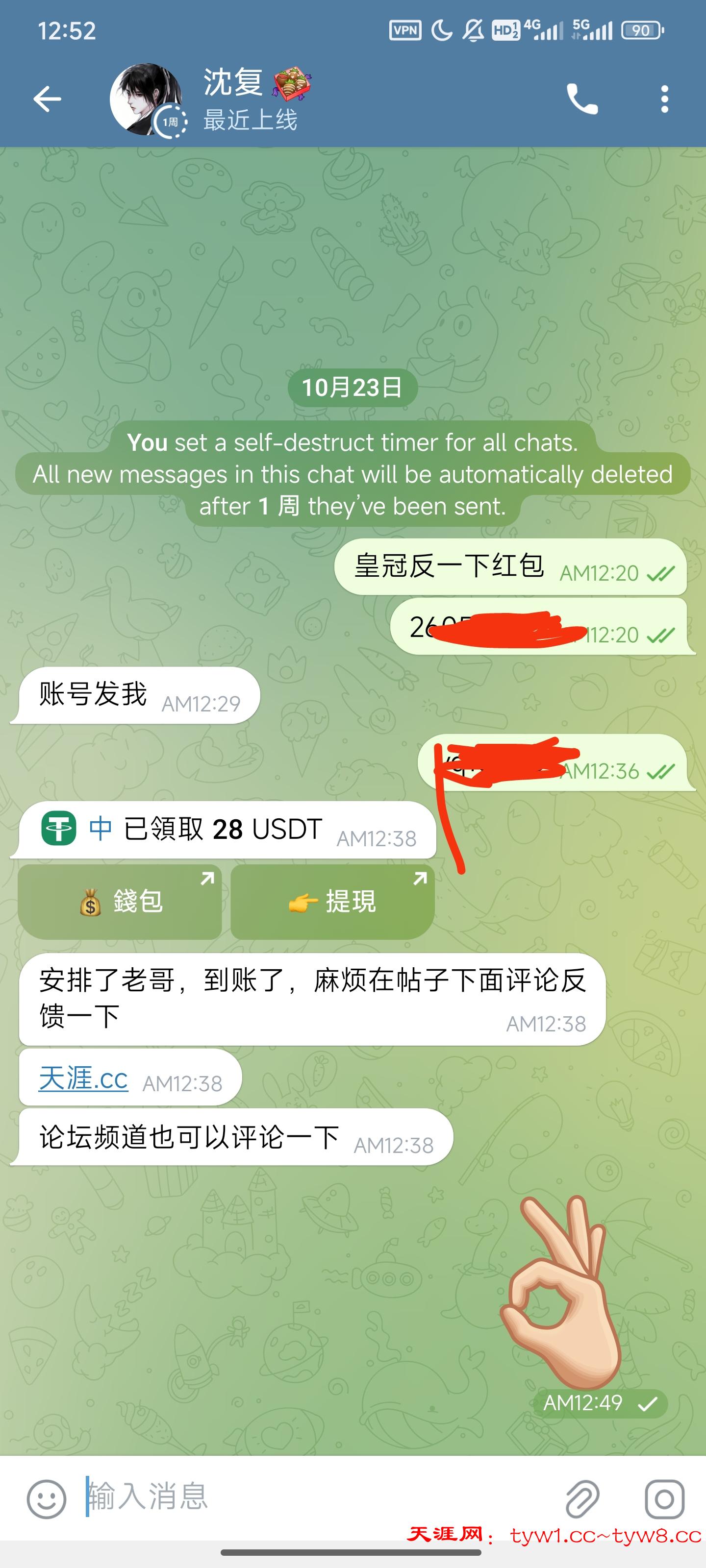Start a voice call with 沈复
Screen dimensions: 706x1568
click(582, 99)
